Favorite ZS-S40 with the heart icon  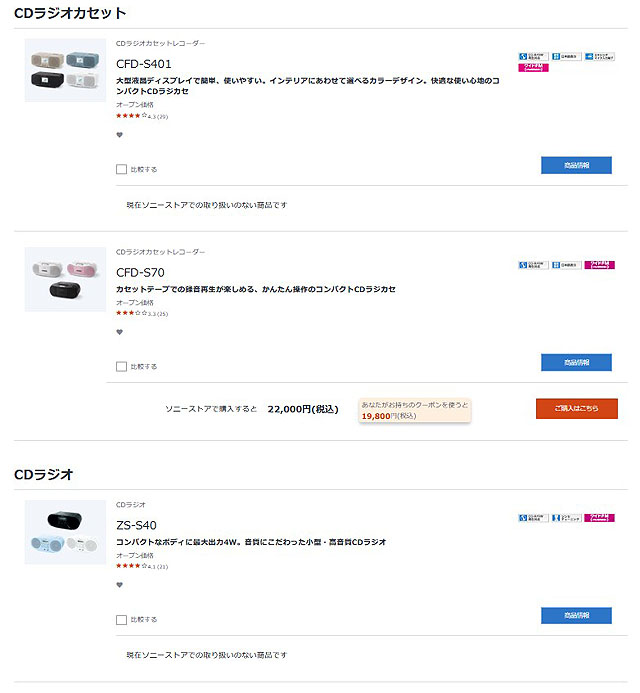120,585
